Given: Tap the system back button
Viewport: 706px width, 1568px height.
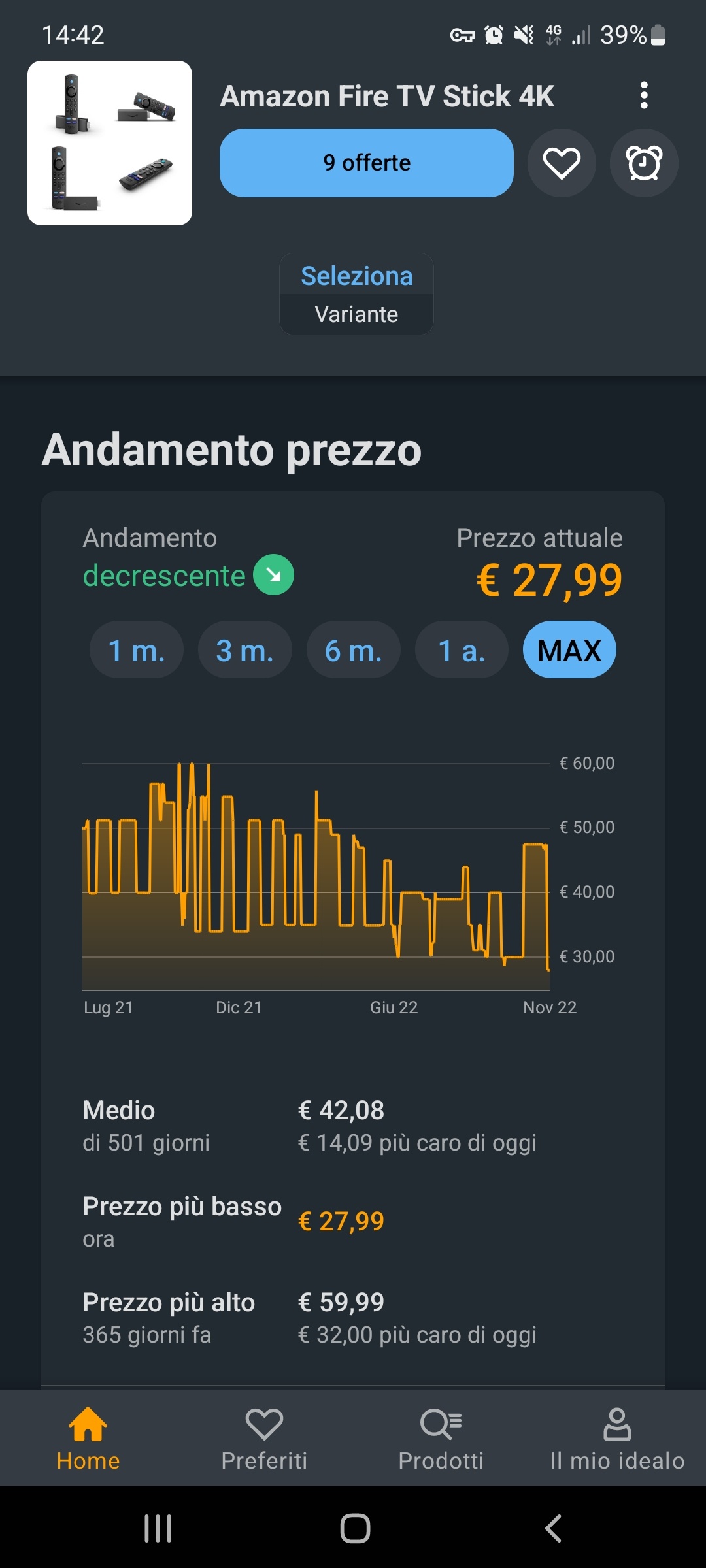Looking at the screenshot, I should coord(553,1528).
